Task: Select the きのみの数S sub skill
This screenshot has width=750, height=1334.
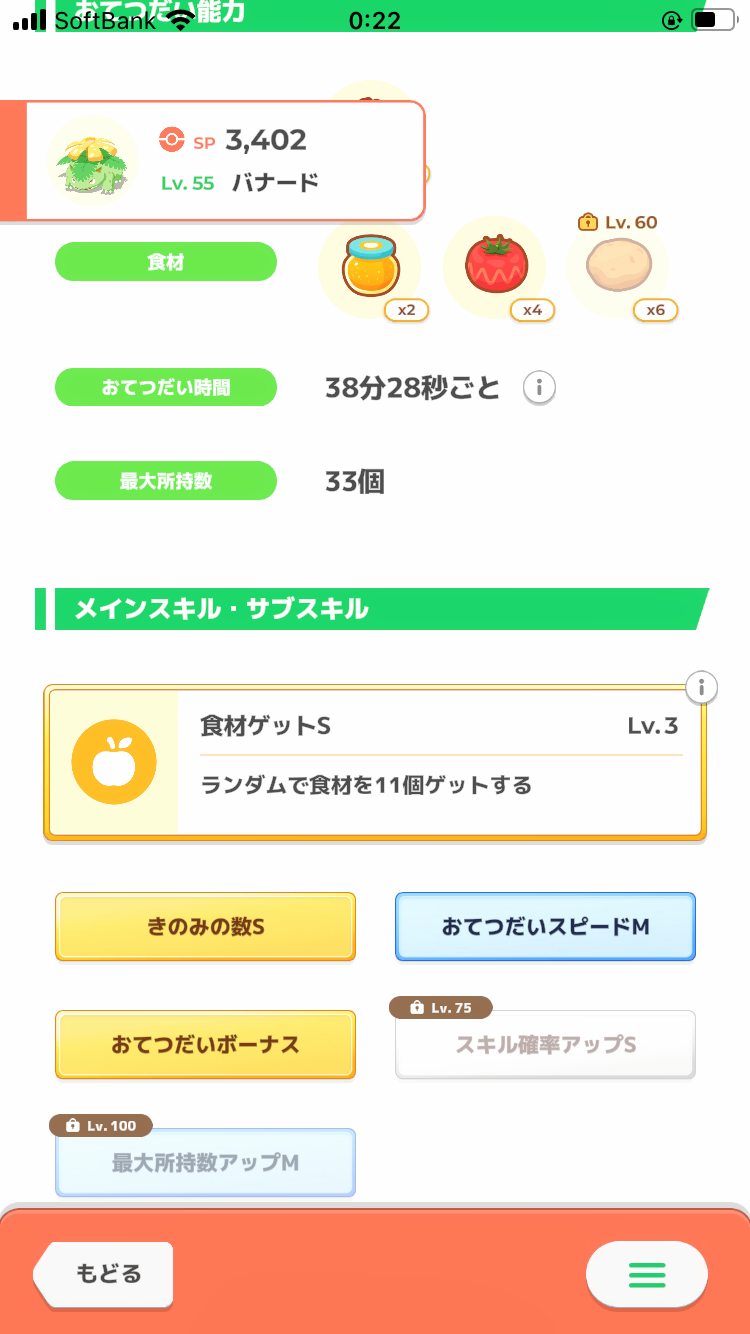Action: coord(205,927)
